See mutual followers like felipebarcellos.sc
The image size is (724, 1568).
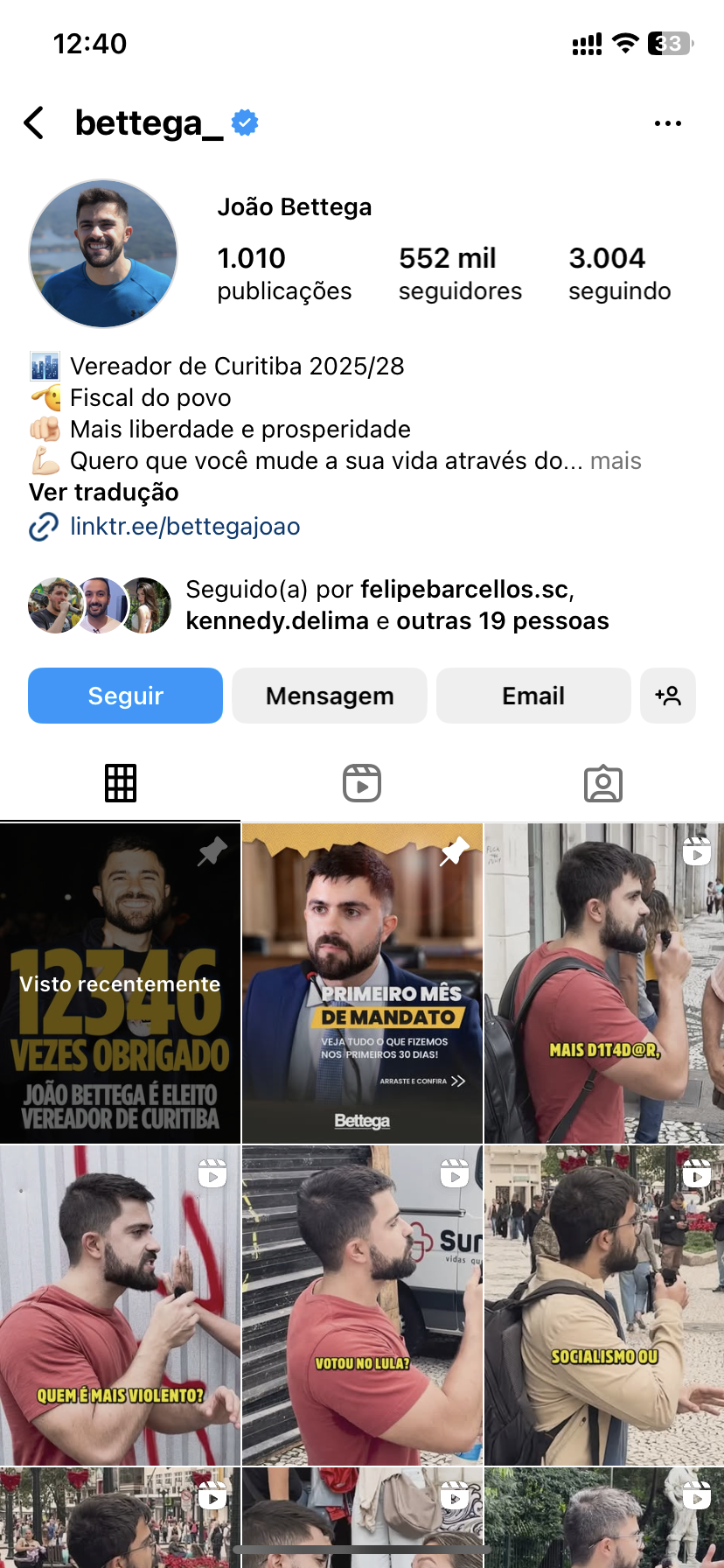pos(397,605)
